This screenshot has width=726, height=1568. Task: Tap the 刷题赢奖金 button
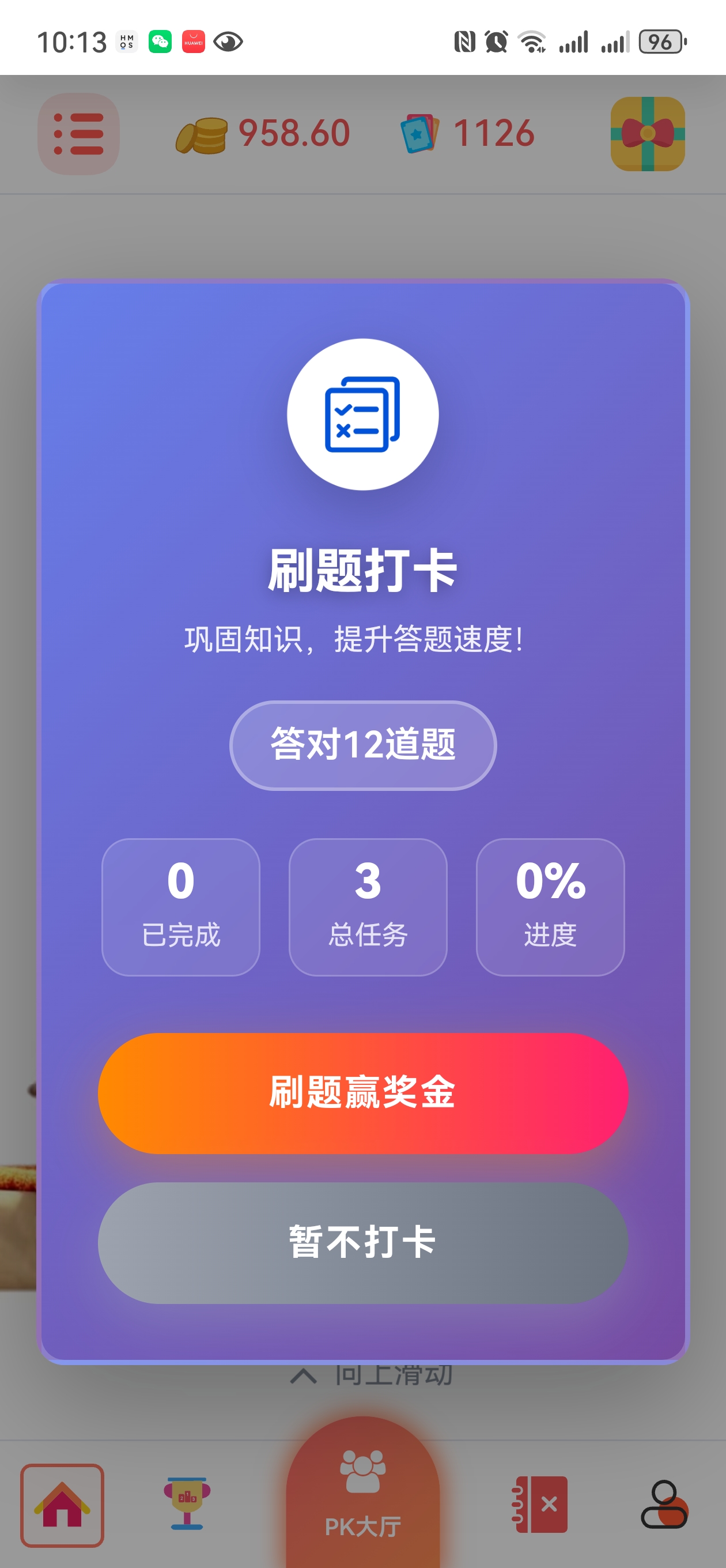tap(362, 1092)
